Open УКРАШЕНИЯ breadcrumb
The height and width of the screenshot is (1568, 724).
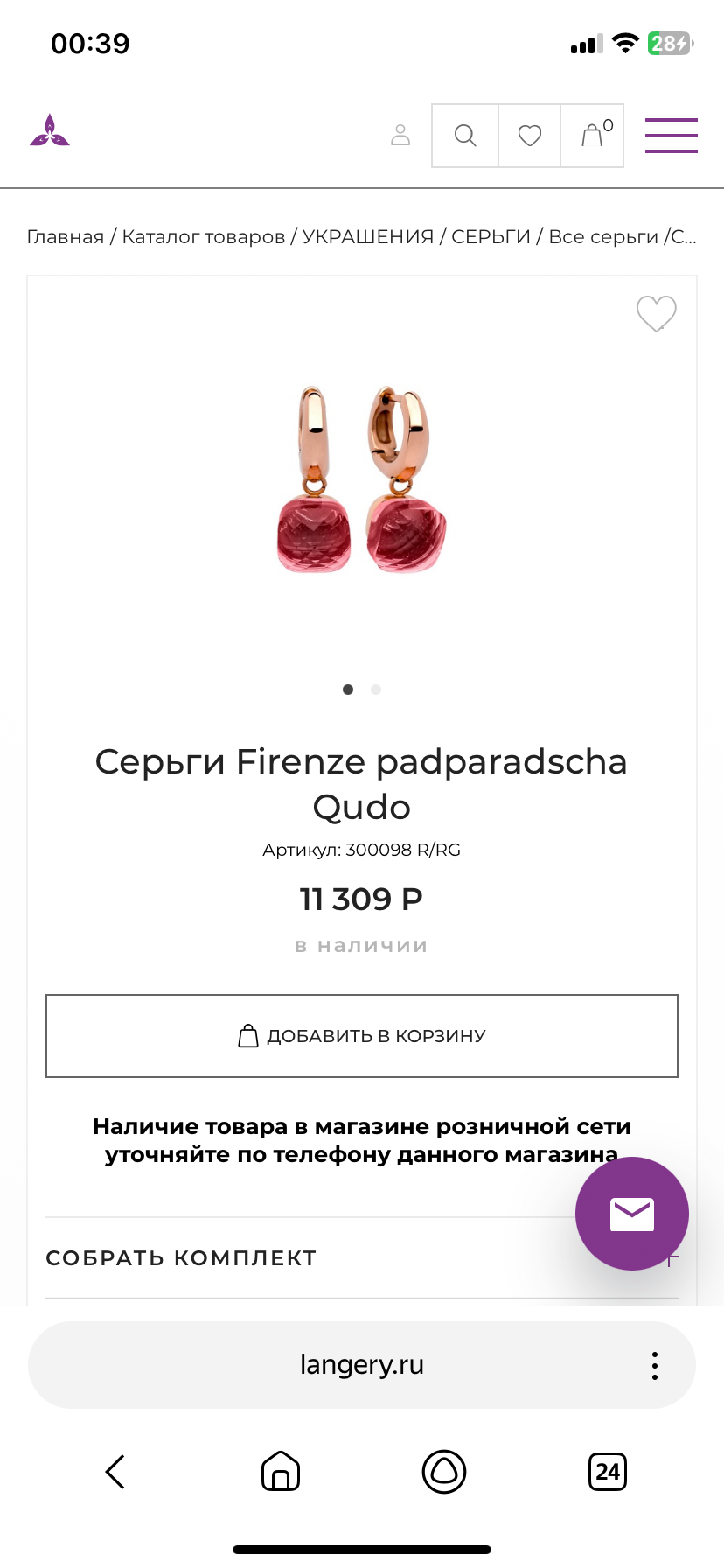coord(368,237)
